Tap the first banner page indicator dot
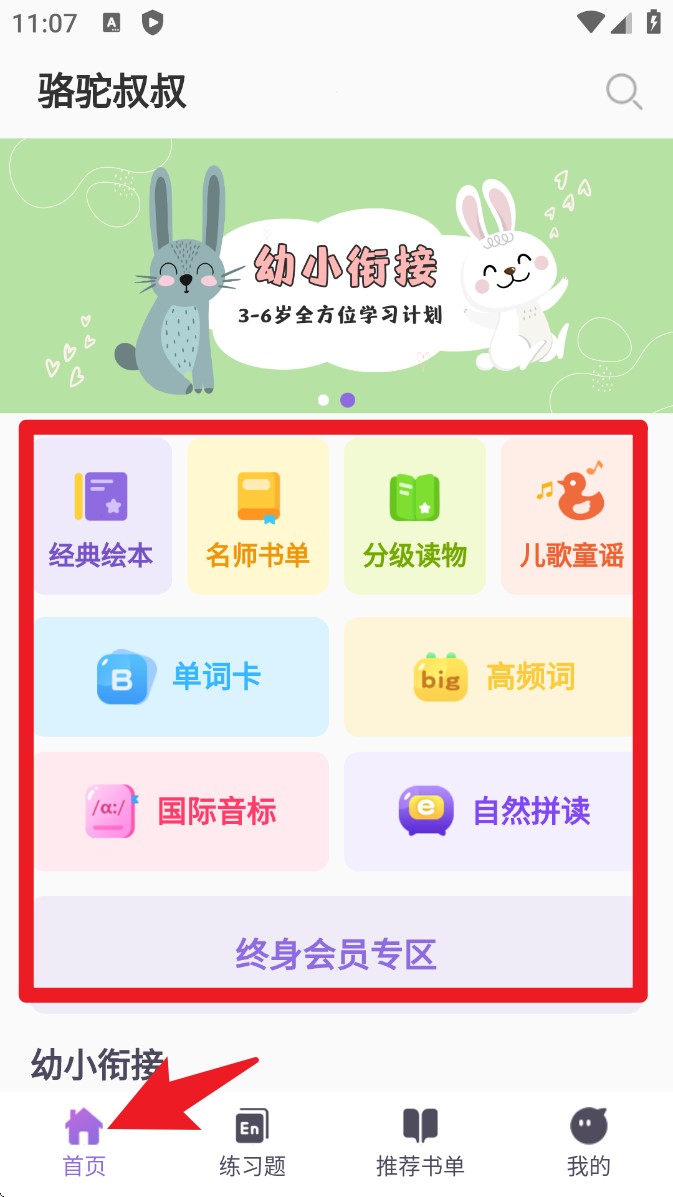The height and width of the screenshot is (1197, 673). pos(323,400)
